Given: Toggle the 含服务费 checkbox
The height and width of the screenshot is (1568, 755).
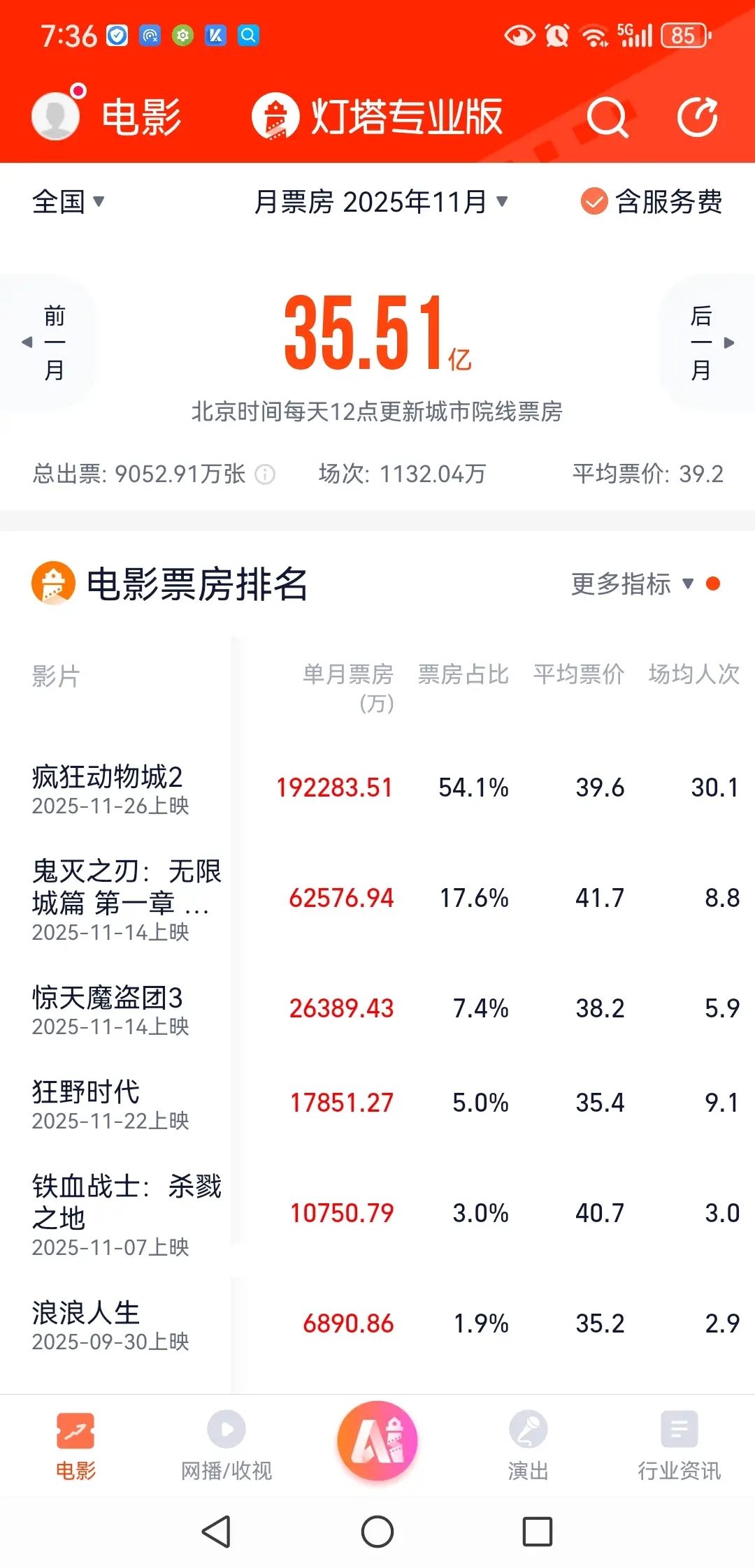Looking at the screenshot, I should pyautogui.click(x=594, y=202).
